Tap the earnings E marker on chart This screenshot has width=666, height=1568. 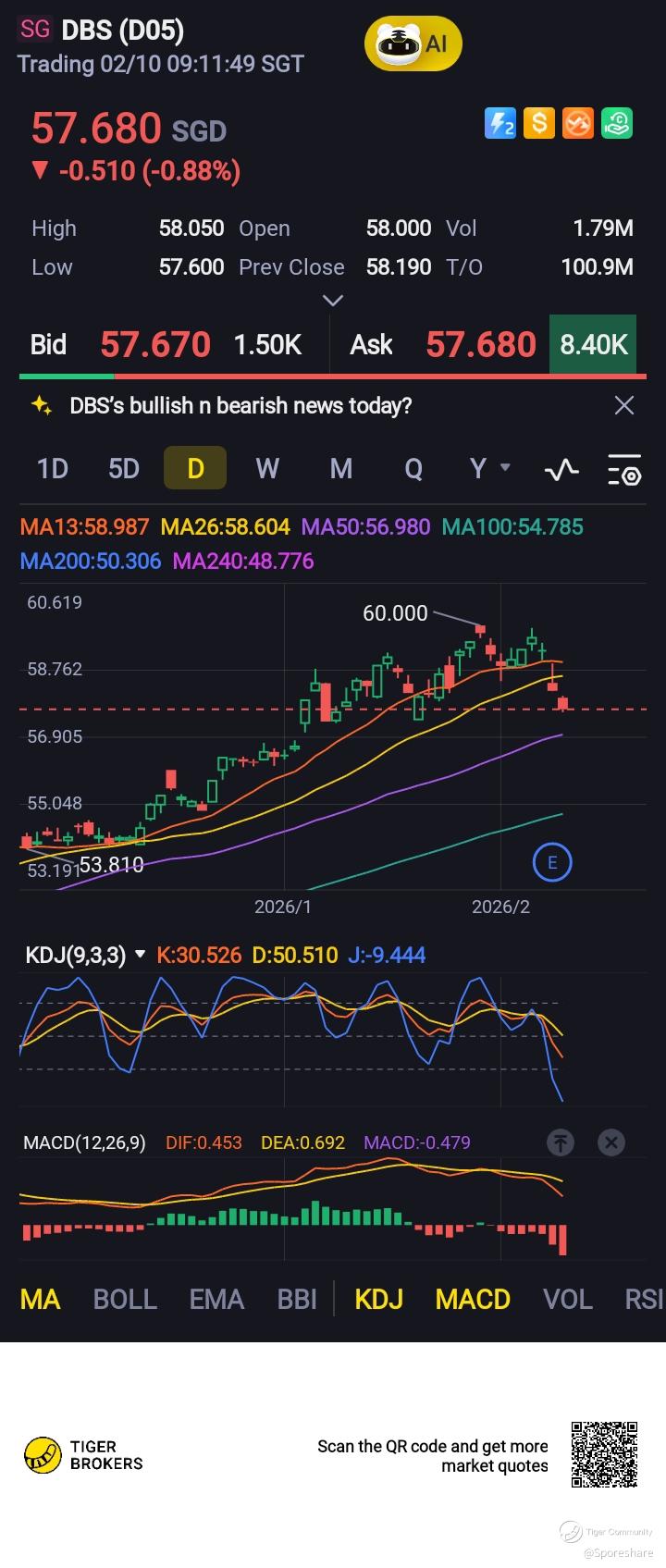pos(552,862)
